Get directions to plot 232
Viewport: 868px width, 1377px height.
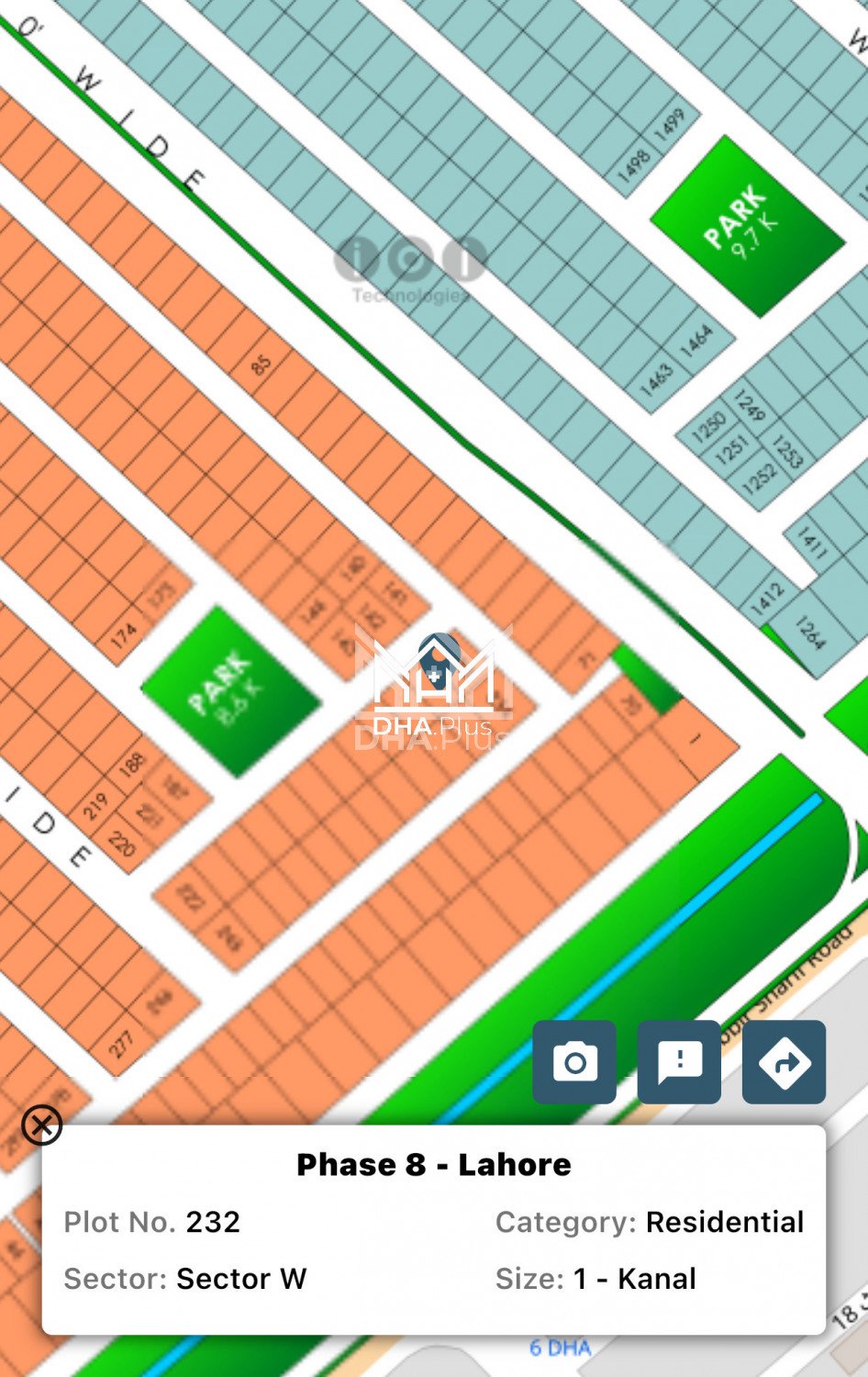[784, 1062]
